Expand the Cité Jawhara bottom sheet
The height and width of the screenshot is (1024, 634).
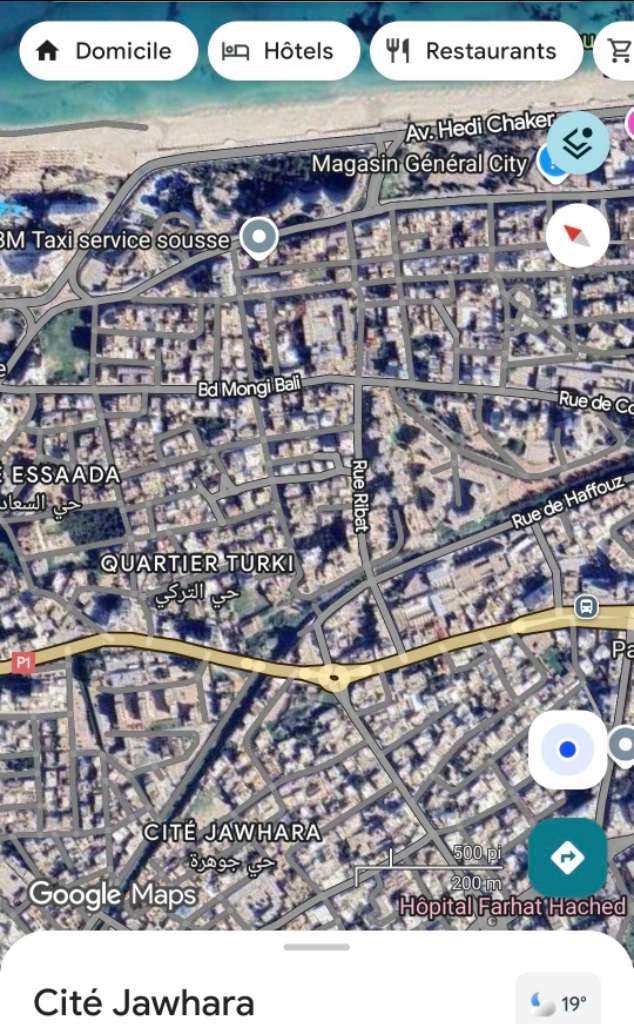(x=317, y=947)
